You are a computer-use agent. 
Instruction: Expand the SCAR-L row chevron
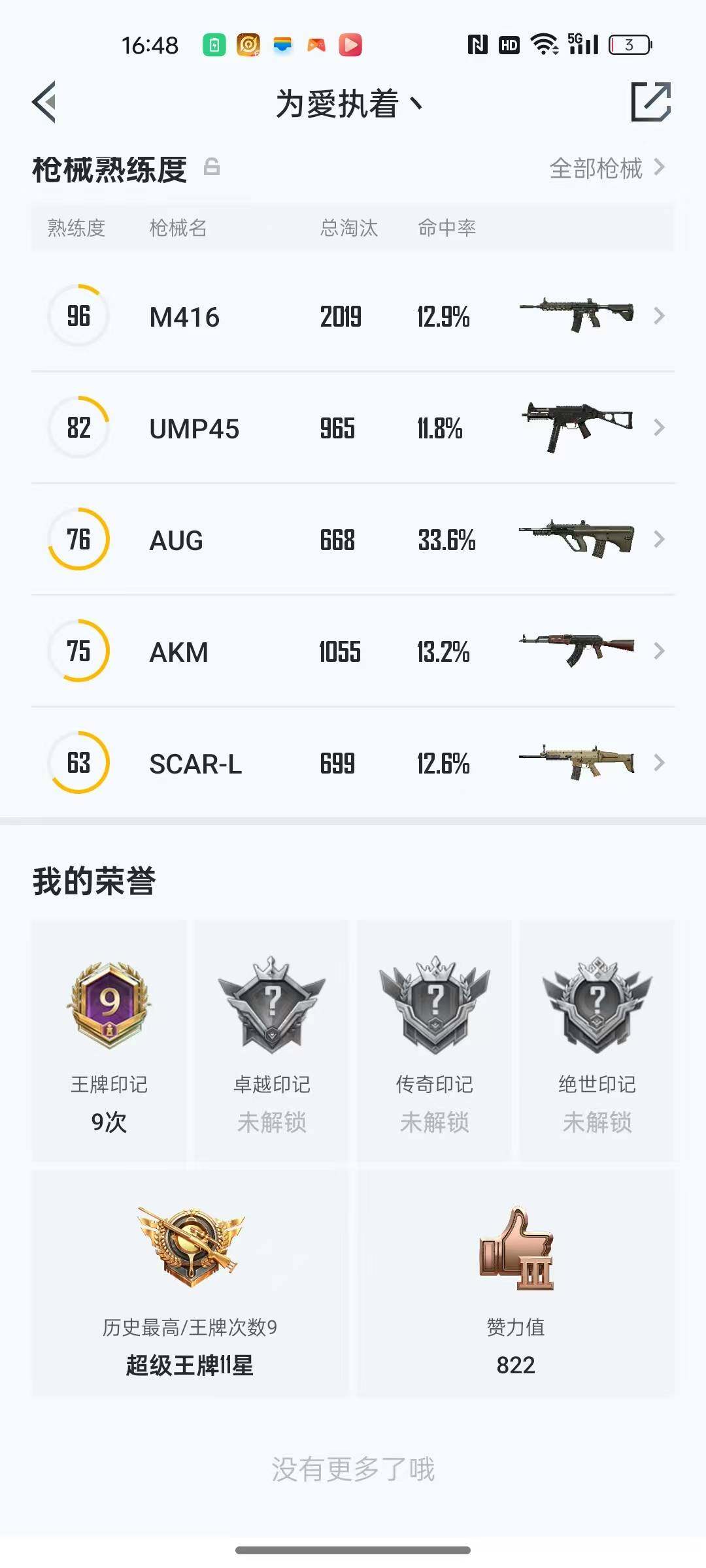point(660,763)
